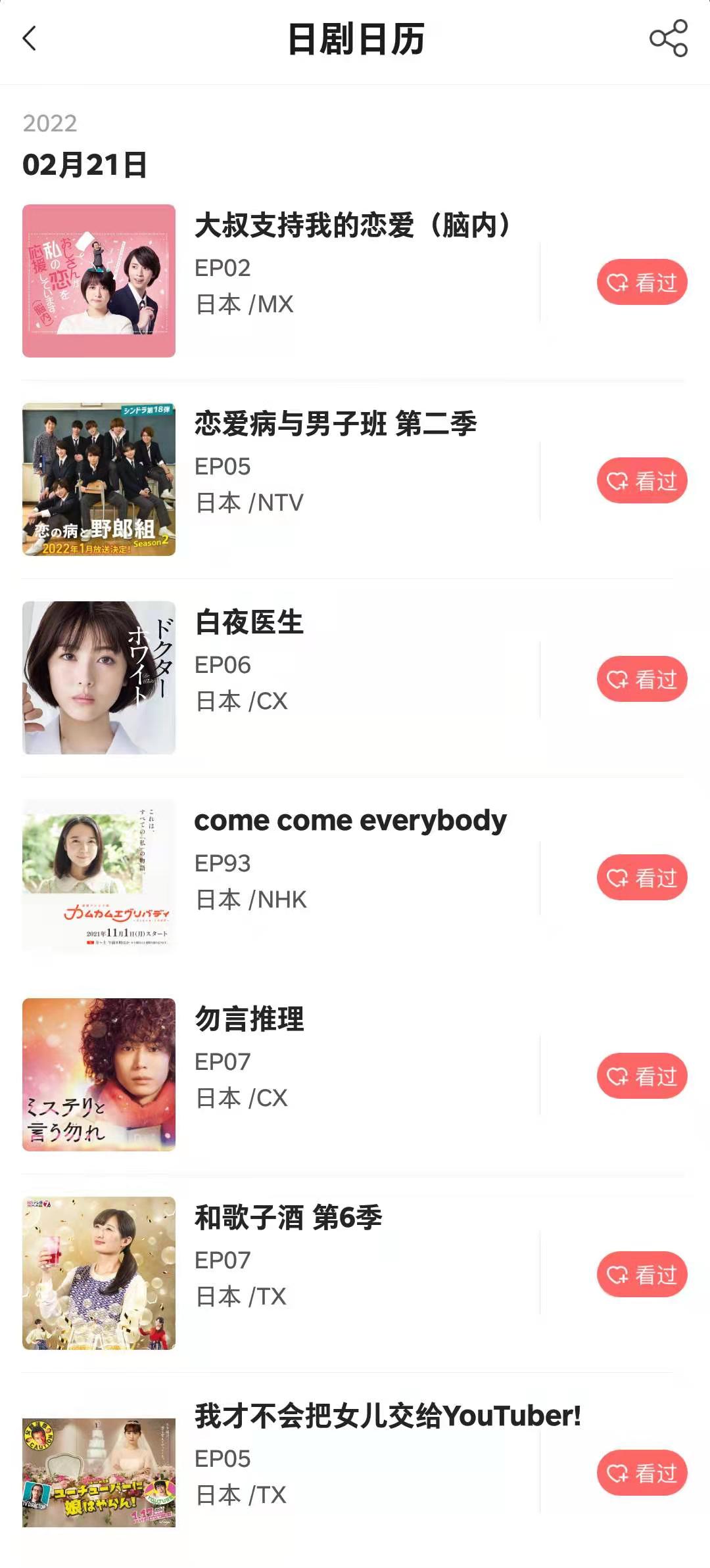View the 我才不会把女儿交给YouTuber! poster
Screen dimensions: 710x1568
(99, 1472)
